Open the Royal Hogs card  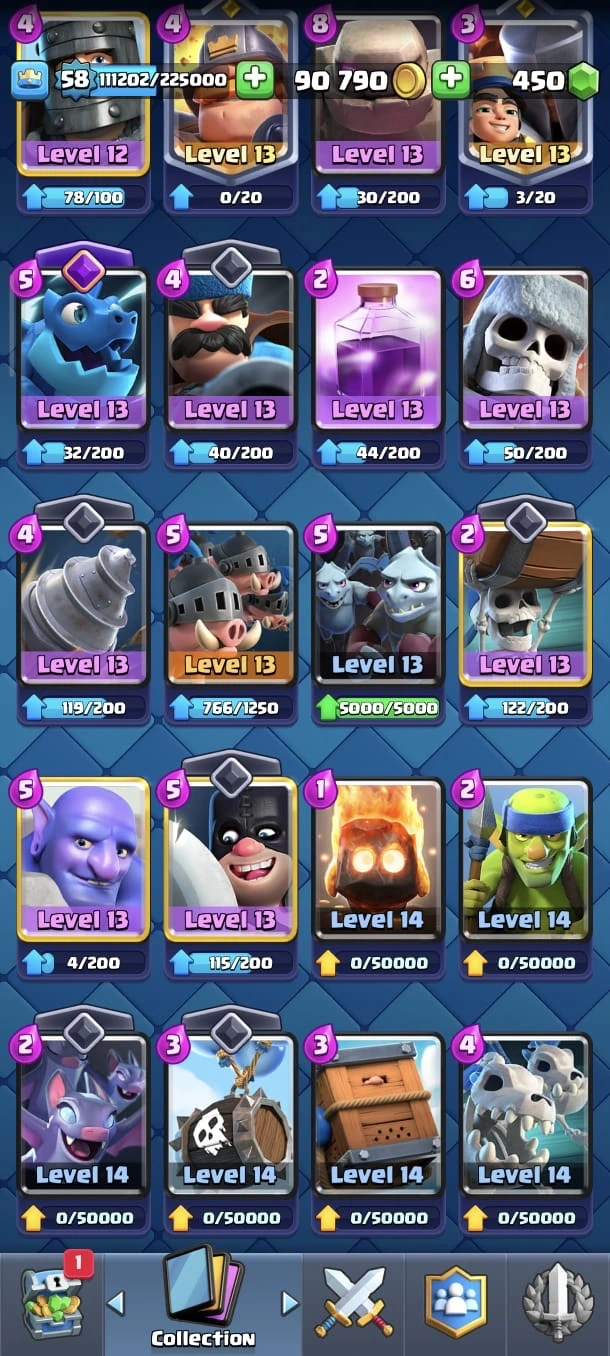(x=230, y=605)
